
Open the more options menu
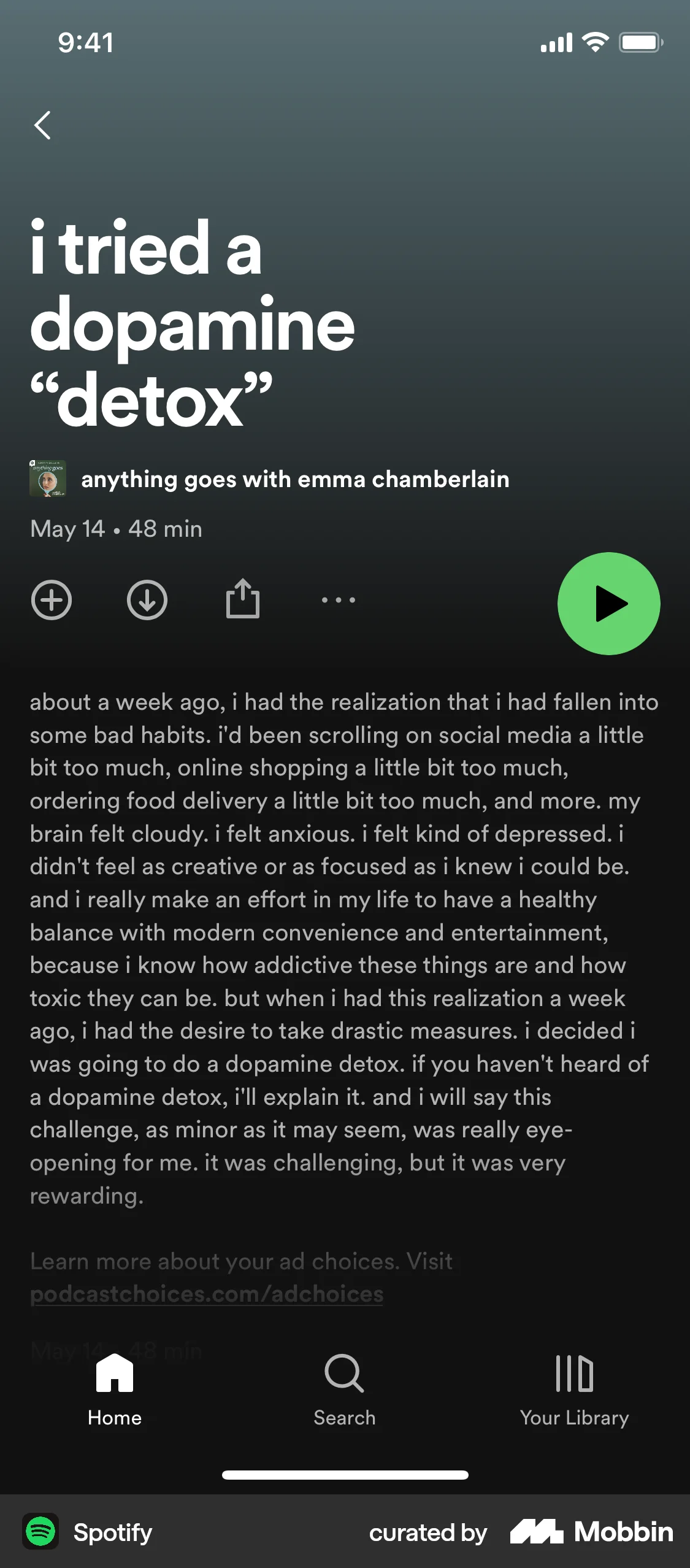click(x=339, y=601)
